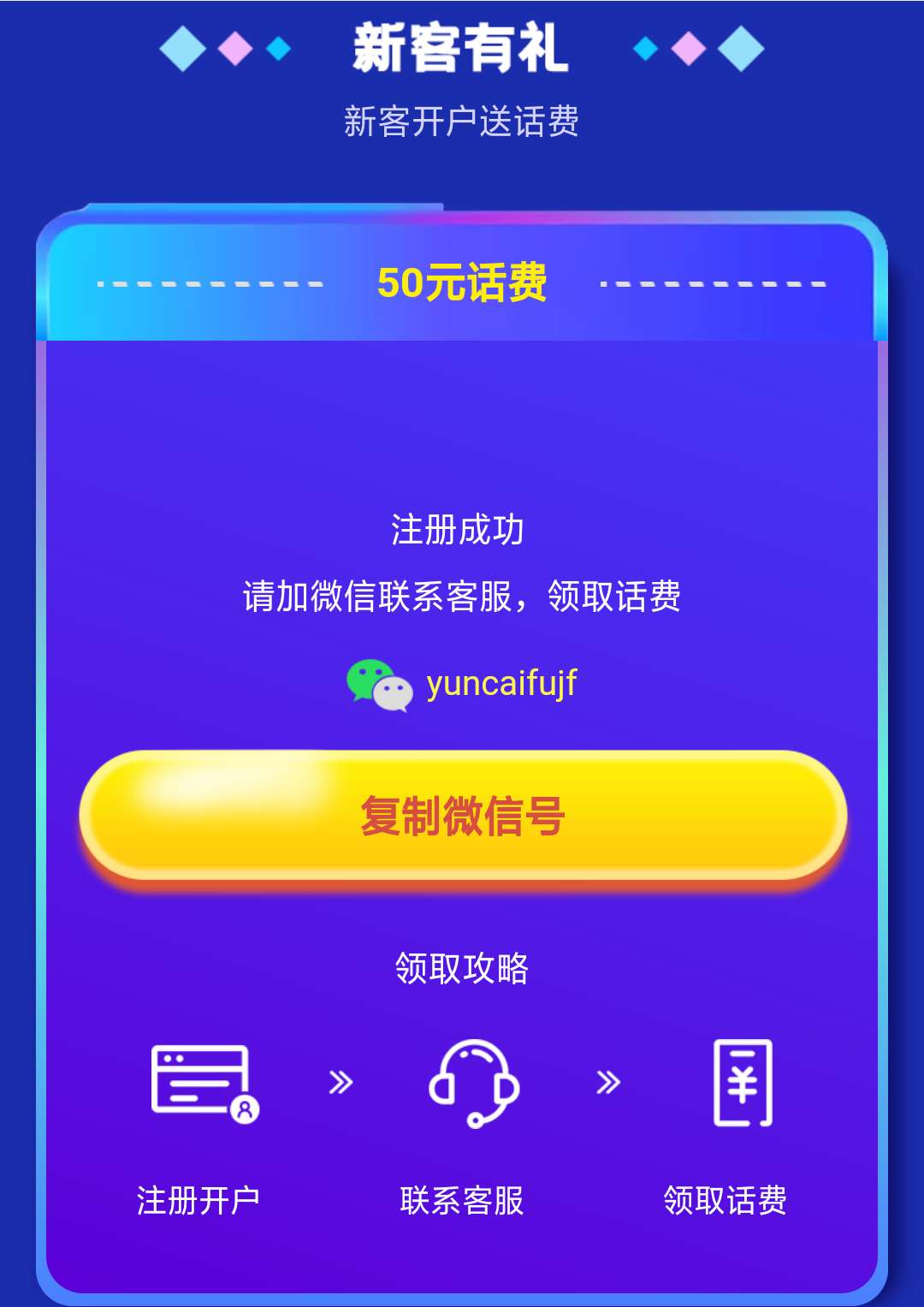
Task: Expand the 领取攻略 section heading
Action: pos(462,967)
